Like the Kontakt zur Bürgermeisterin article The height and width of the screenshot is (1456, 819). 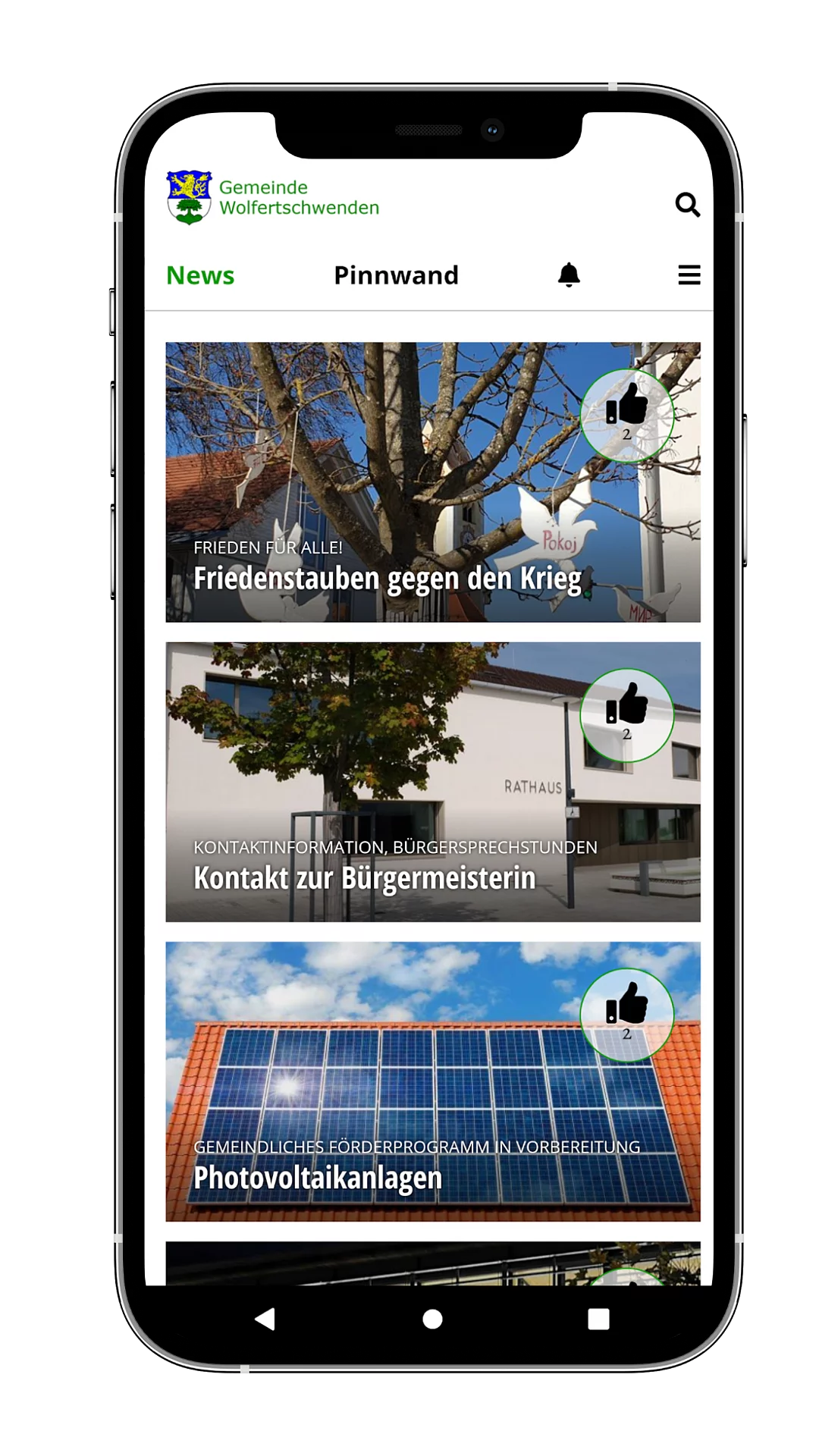[627, 715]
